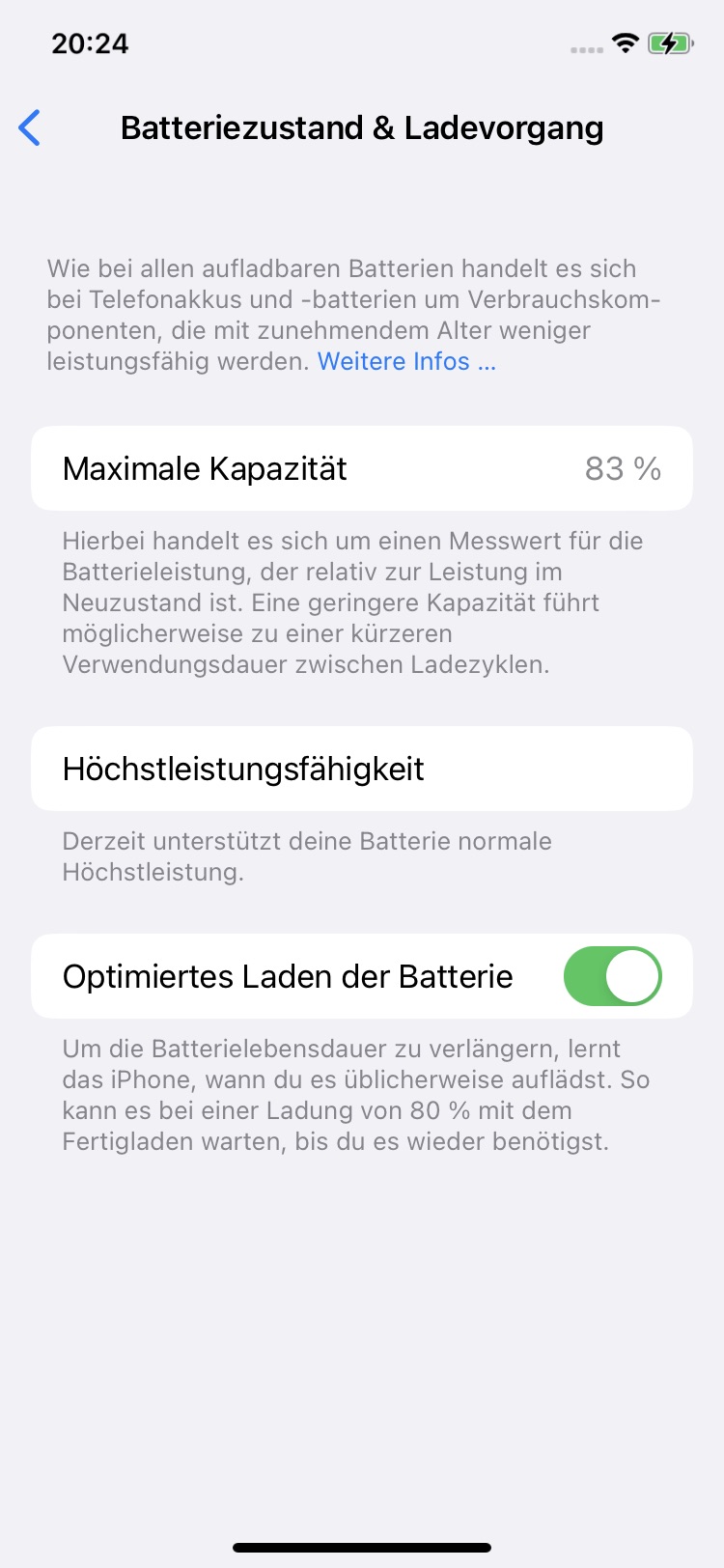Viewport: 724px width, 1568px height.
Task: Go back to the previous settings page
Action: (x=31, y=127)
